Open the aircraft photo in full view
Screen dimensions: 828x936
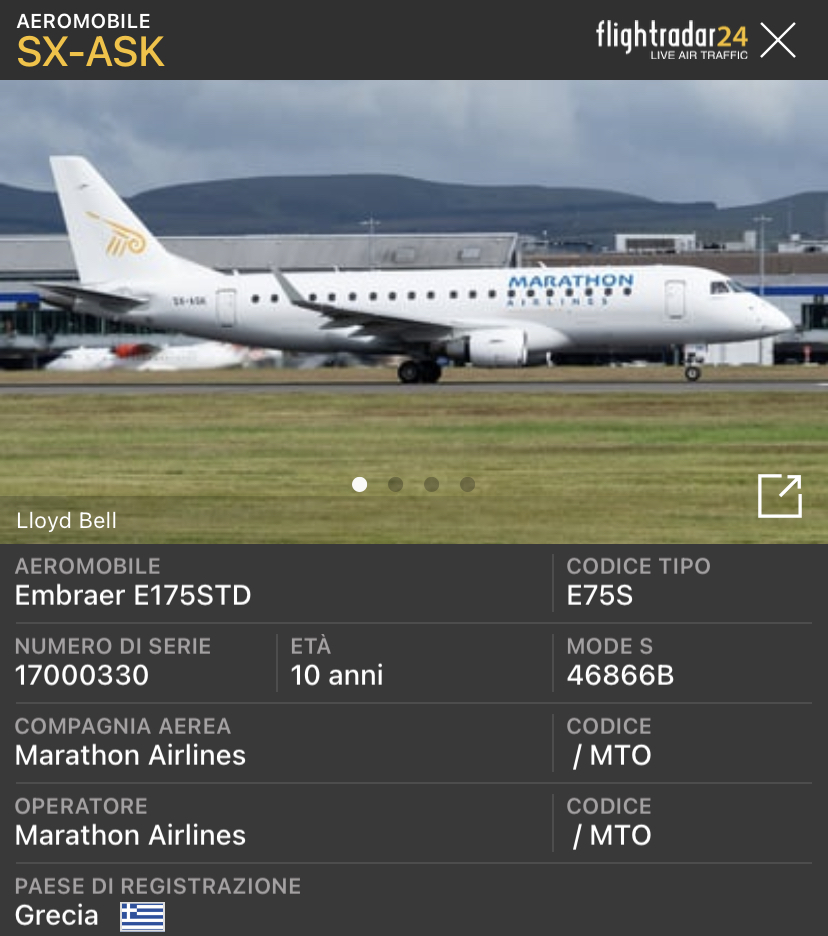(x=780, y=496)
